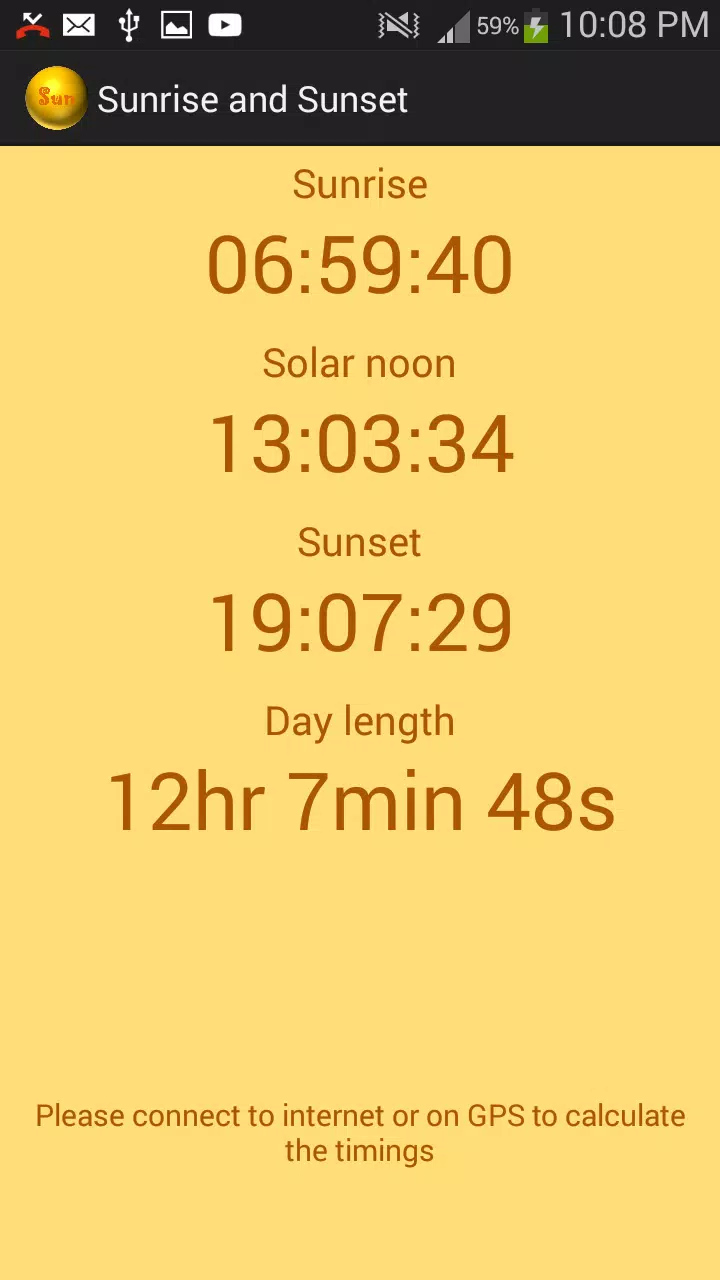
Task: Tap the Day length value 12hr 7min 48s
Action: pos(361,800)
